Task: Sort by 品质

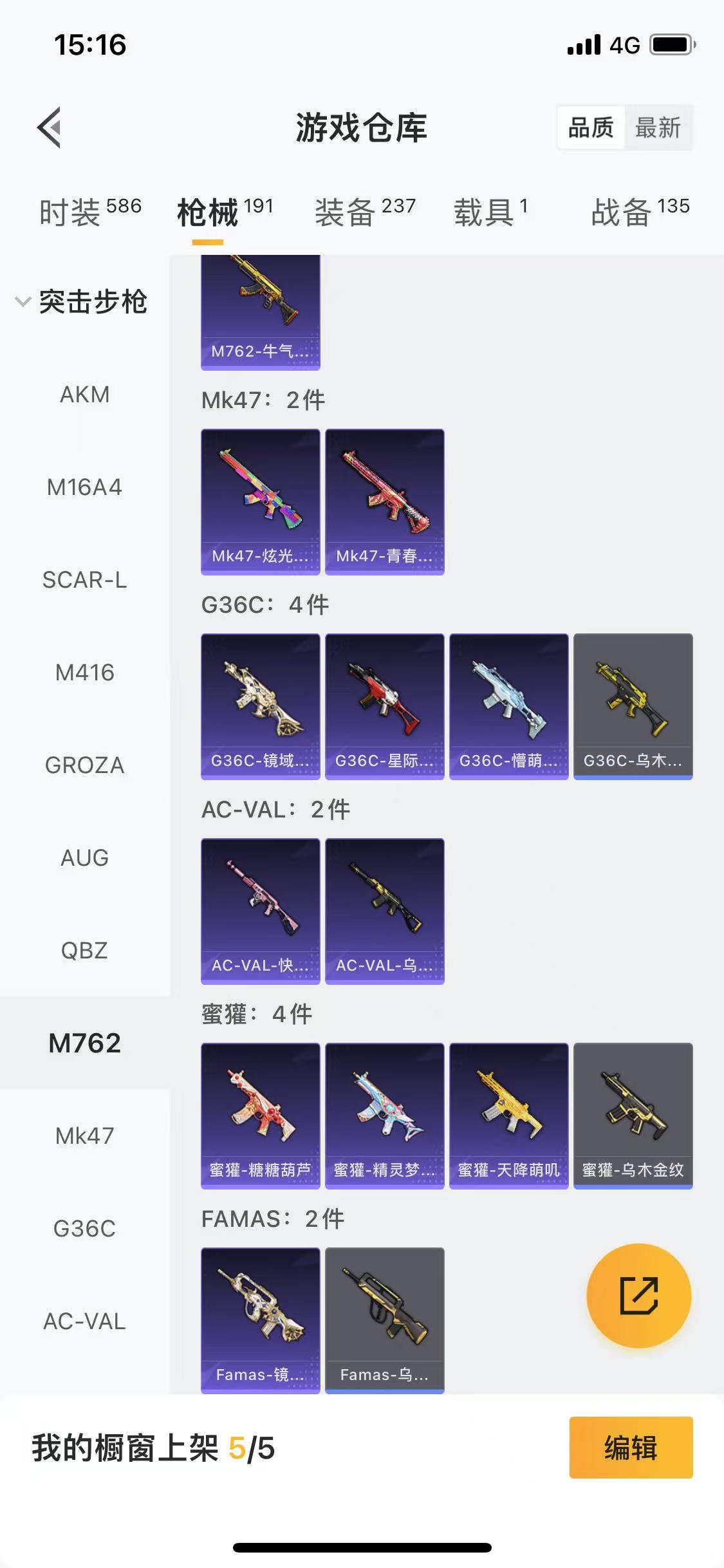Action: (591, 127)
